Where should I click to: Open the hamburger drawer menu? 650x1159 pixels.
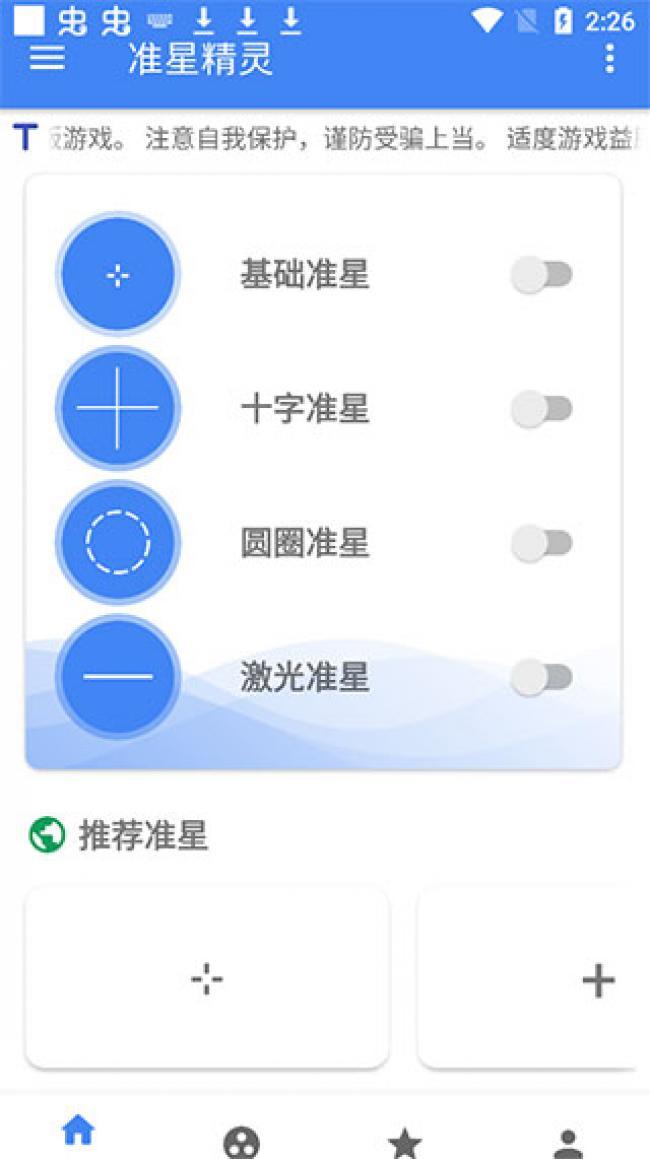coord(47,58)
